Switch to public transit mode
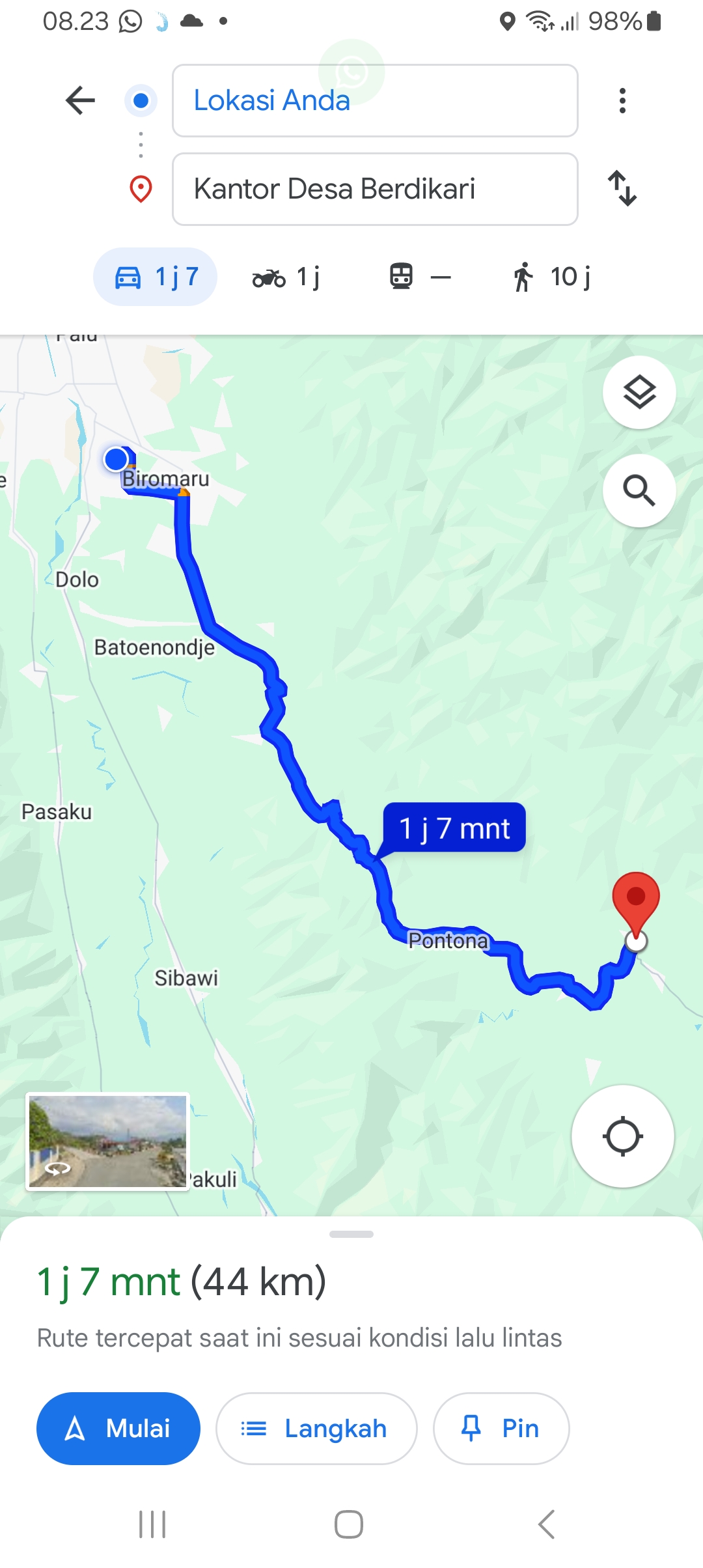The width and height of the screenshot is (703, 1568). (x=420, y=277)
